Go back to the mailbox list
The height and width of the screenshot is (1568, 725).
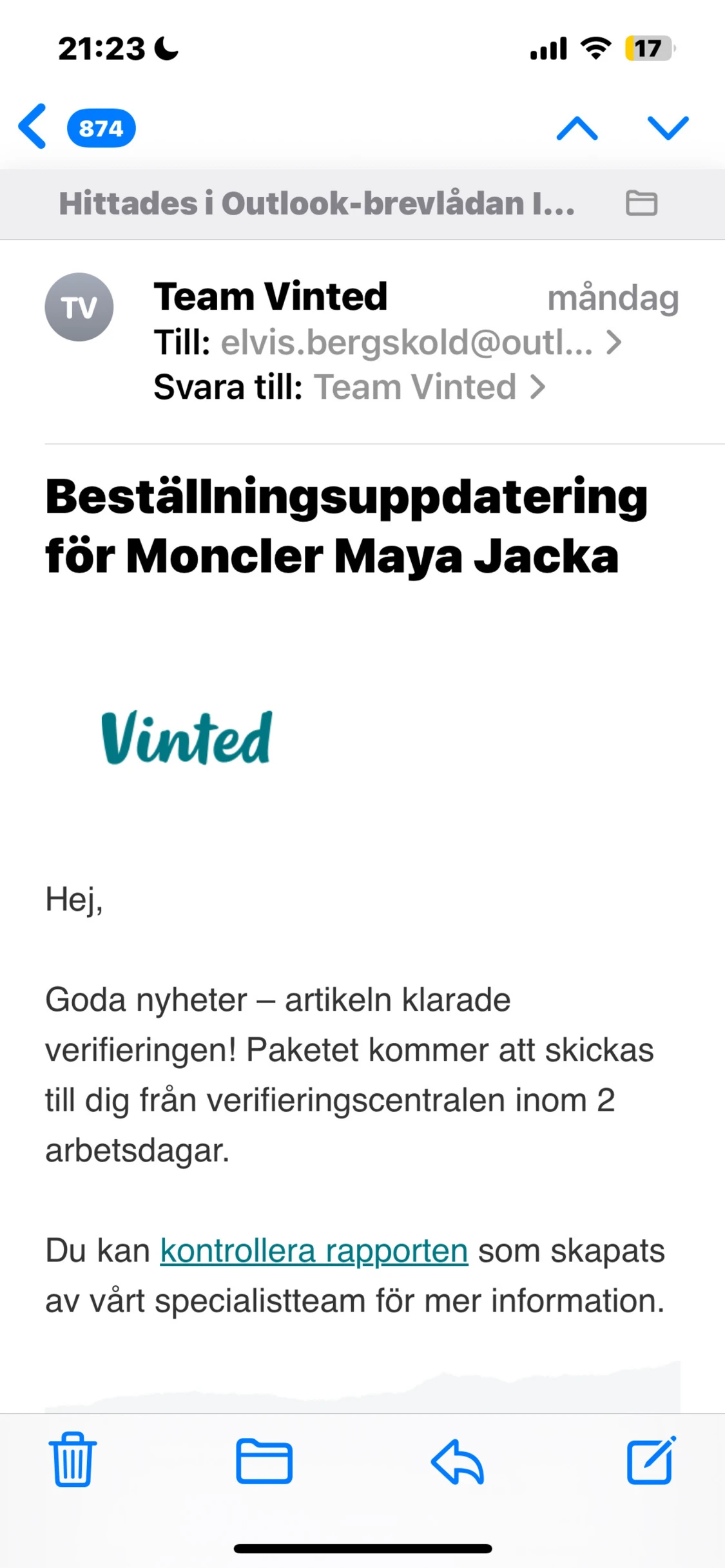click(x=34, y=127)
